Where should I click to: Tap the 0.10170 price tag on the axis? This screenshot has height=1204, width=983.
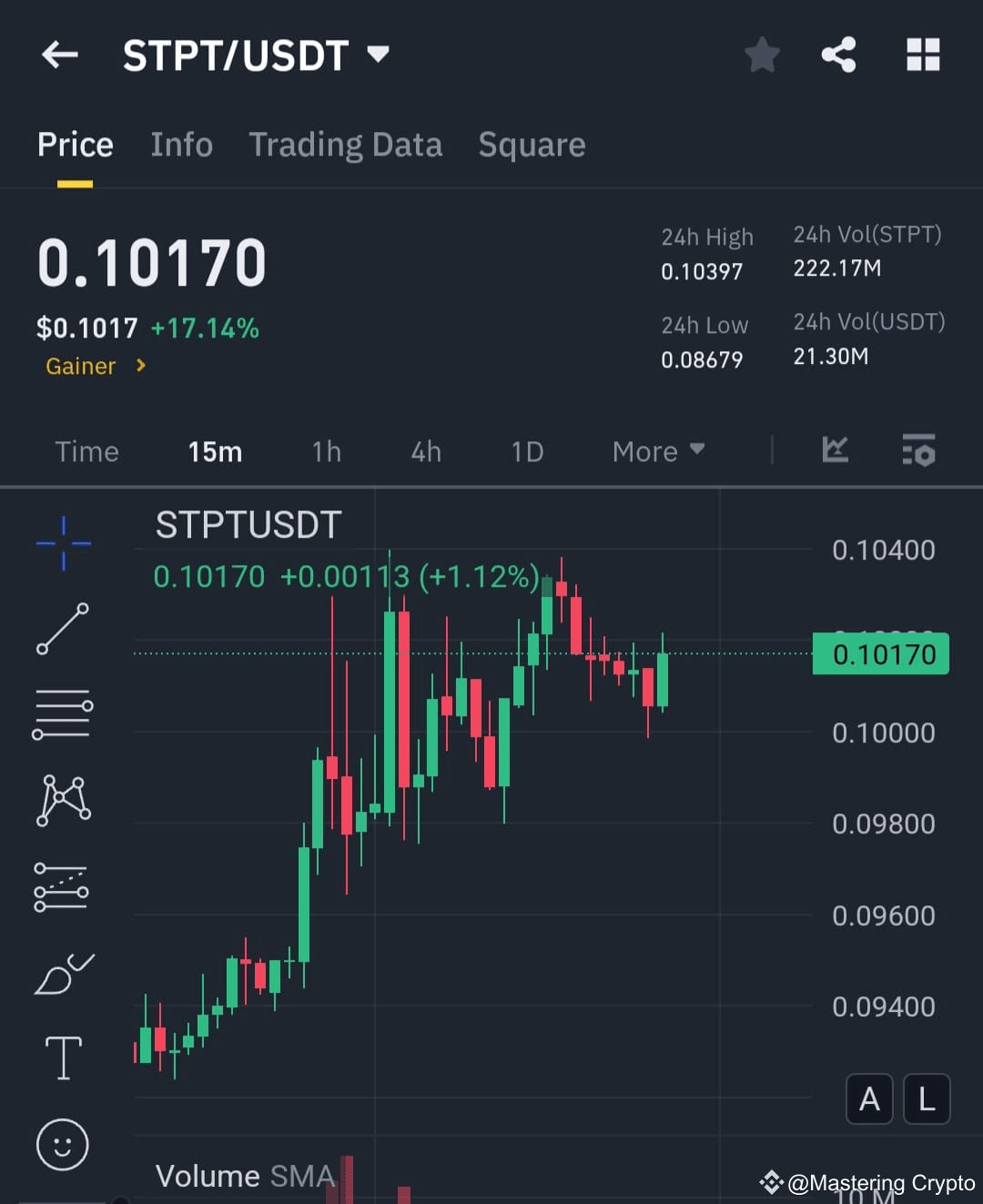coord(879,653)
